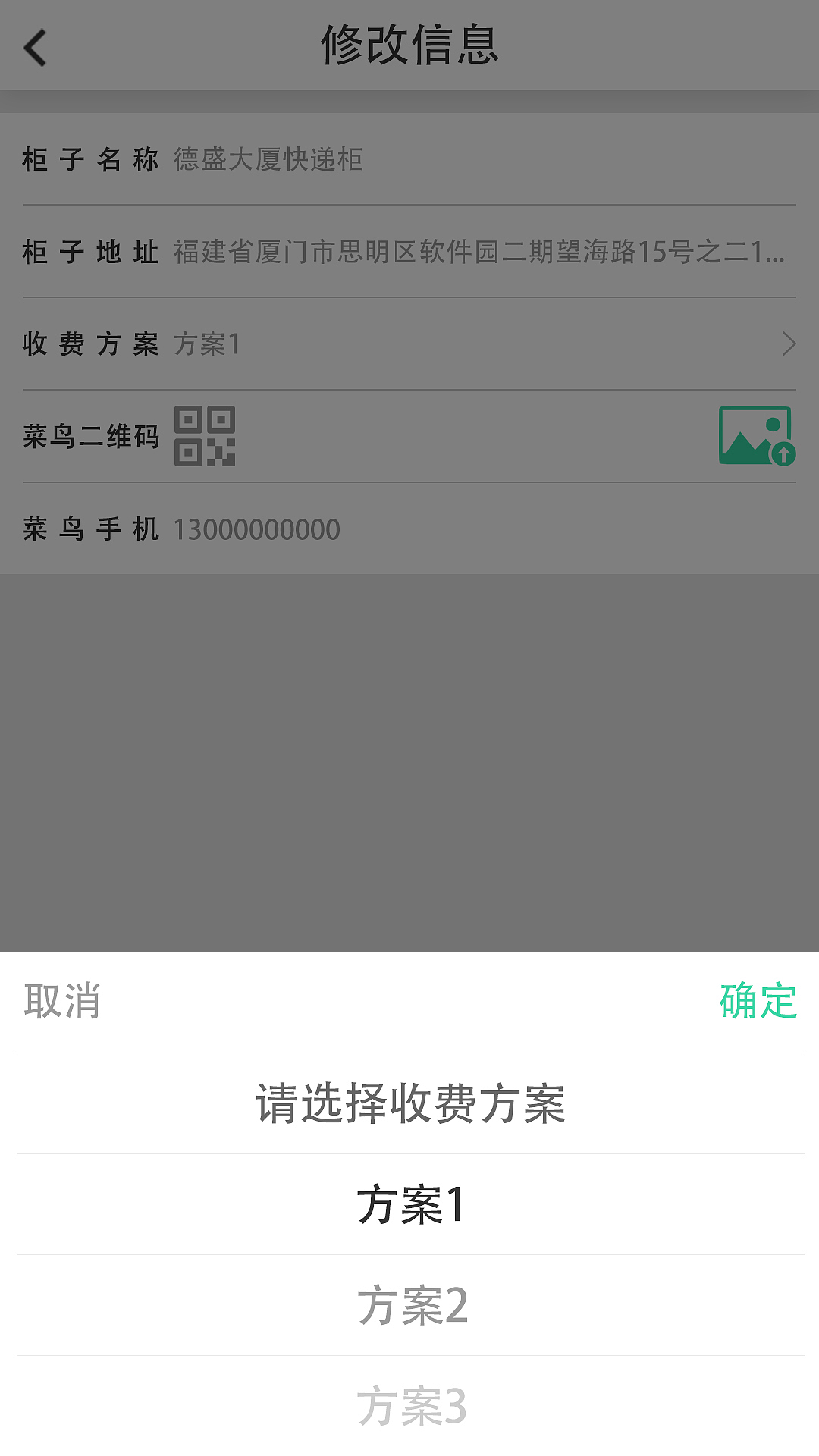Go back from 修改信息 page
The width and height of the screenshot is (819, 1456).
tap(36, 47)
